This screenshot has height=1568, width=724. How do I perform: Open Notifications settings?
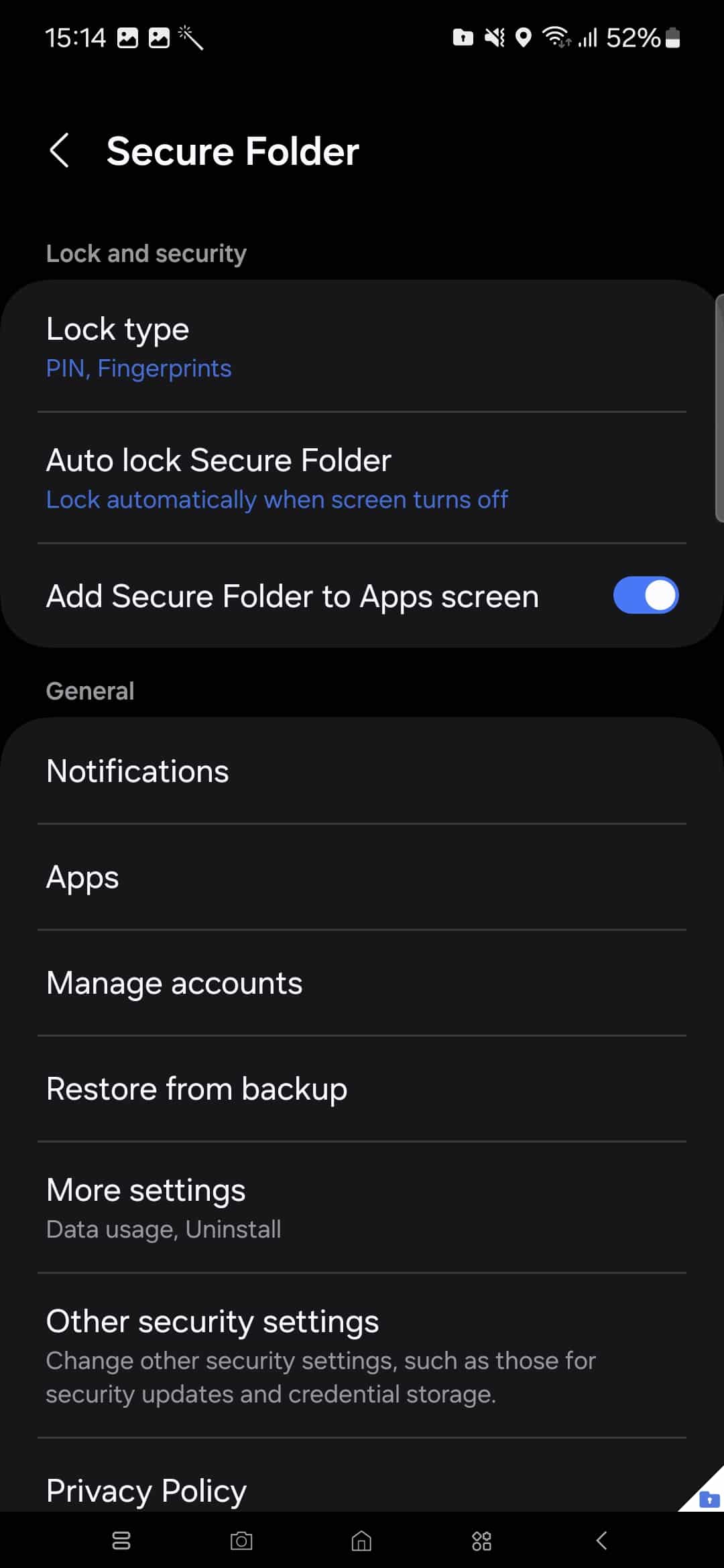[362, 771]
